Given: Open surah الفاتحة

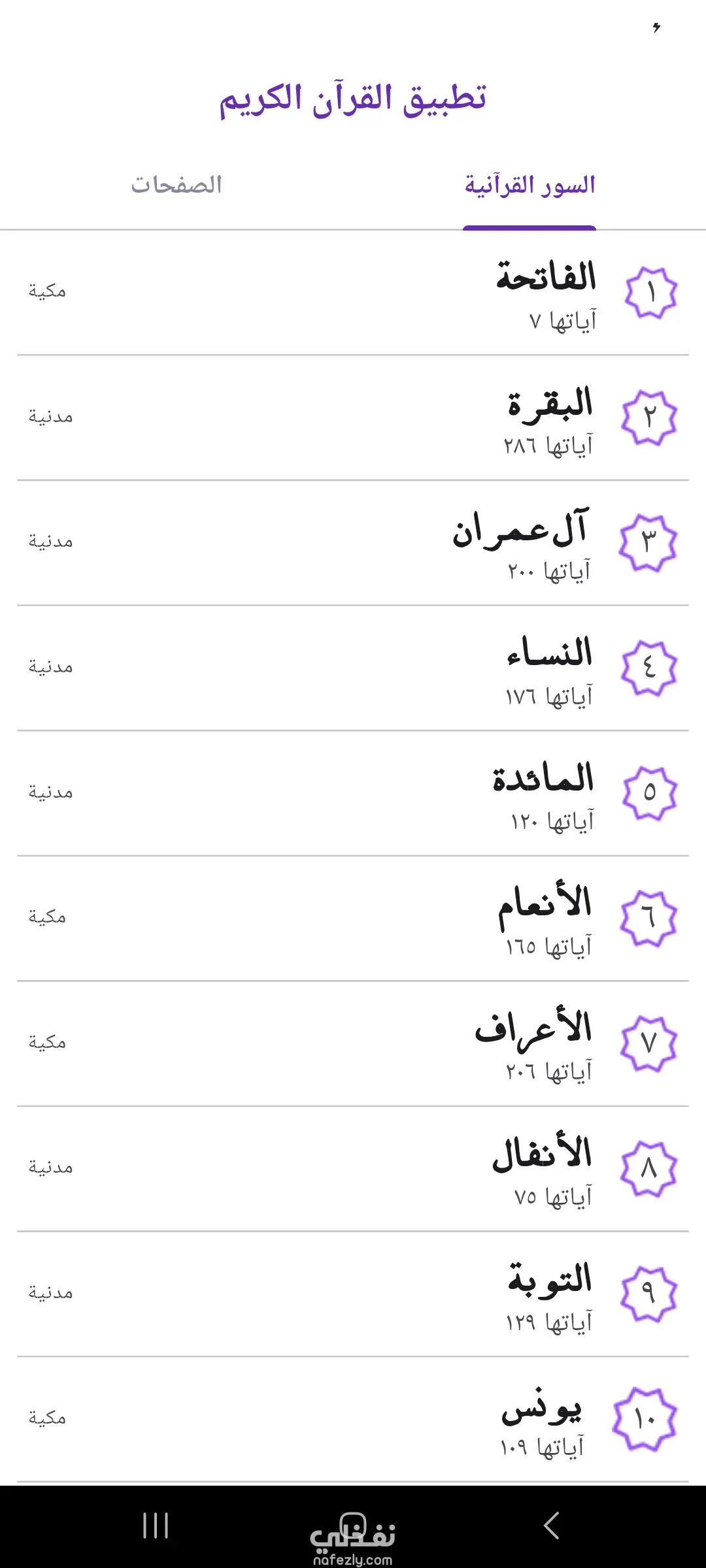Looking at the screenshot, I should point(546,277).
